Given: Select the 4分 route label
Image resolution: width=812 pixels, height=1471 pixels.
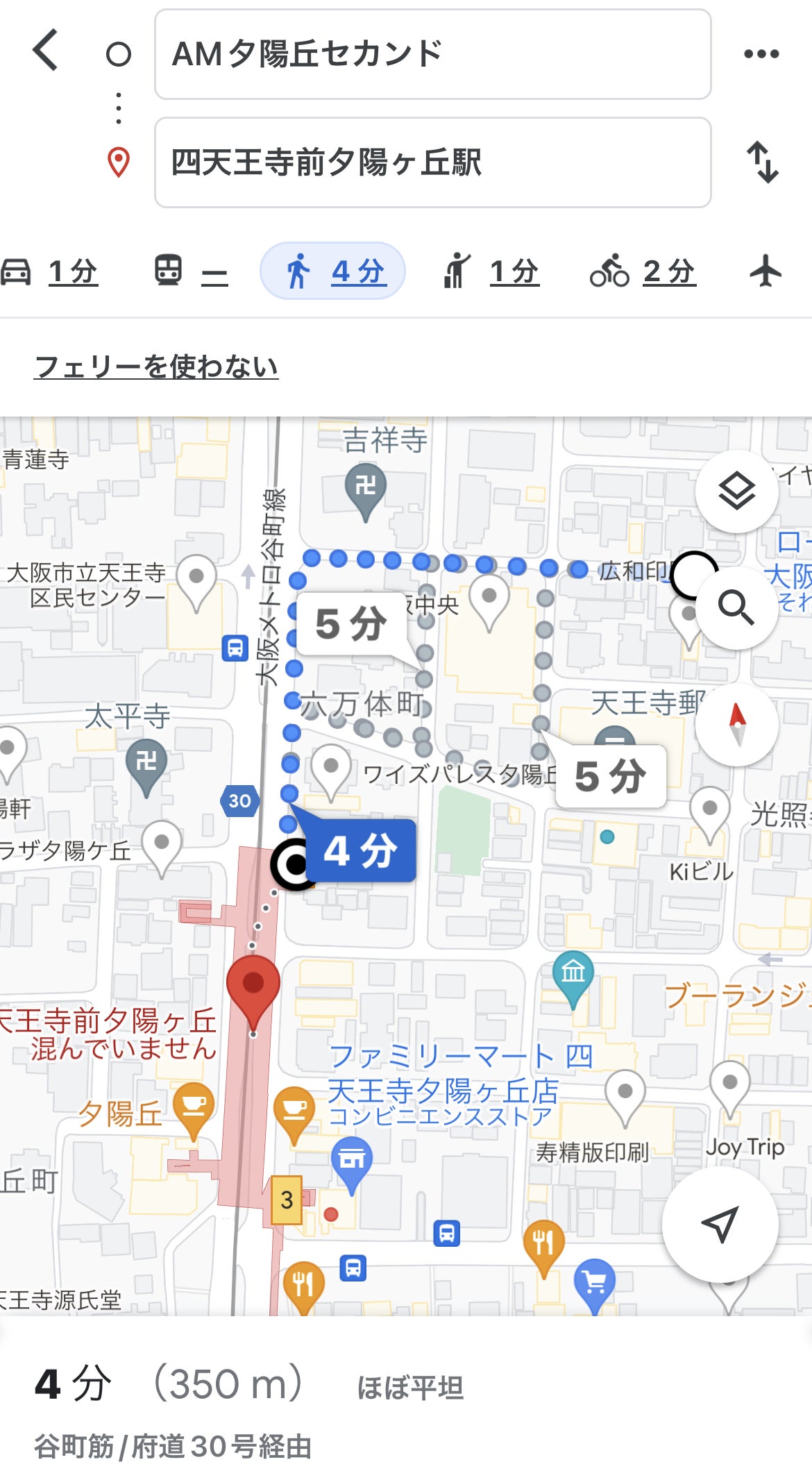Looking at the screenshot, I should point(360,850).
